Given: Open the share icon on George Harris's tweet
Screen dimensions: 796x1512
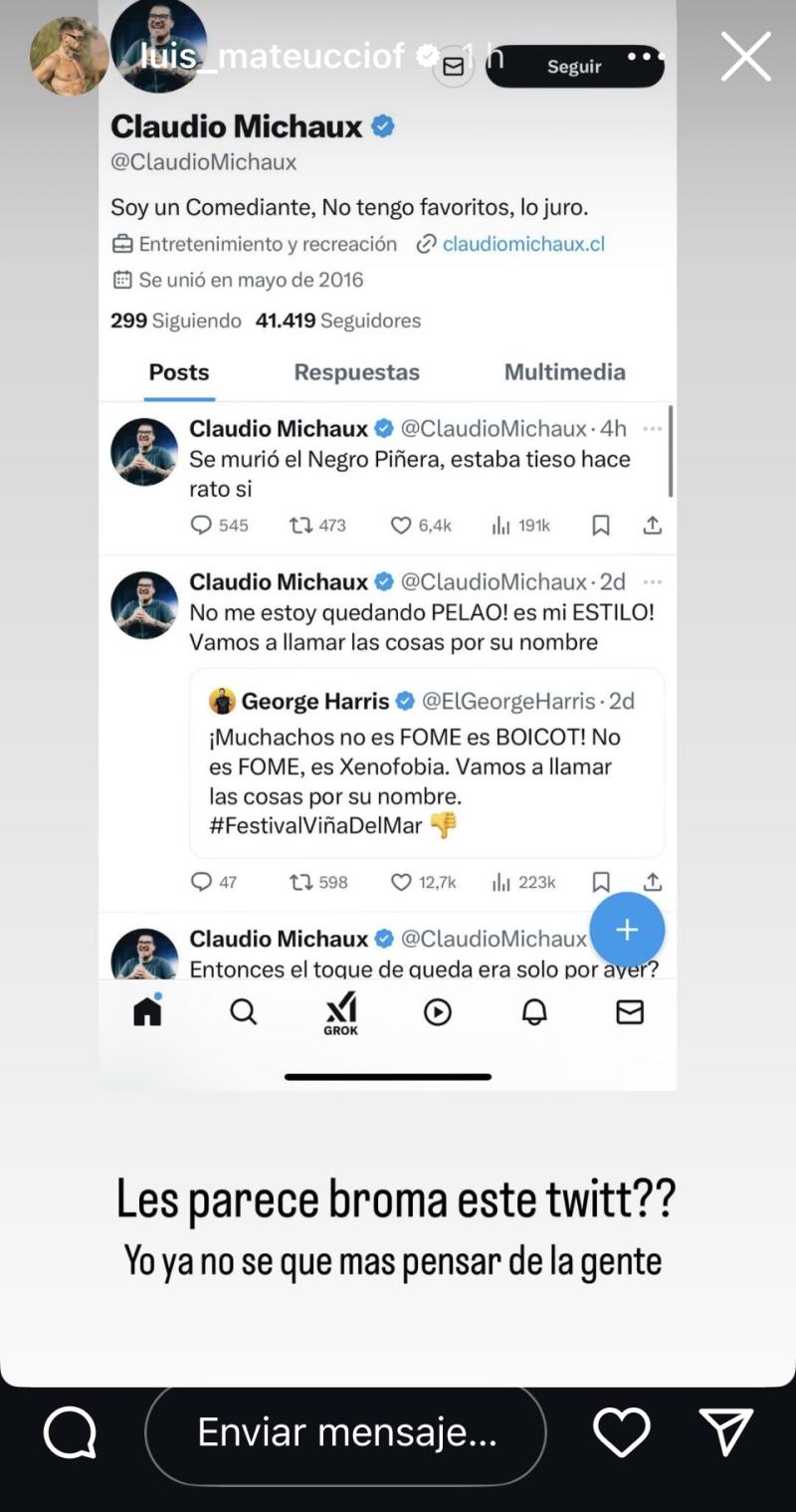Looking at the screenshot, I should point(653,881).
